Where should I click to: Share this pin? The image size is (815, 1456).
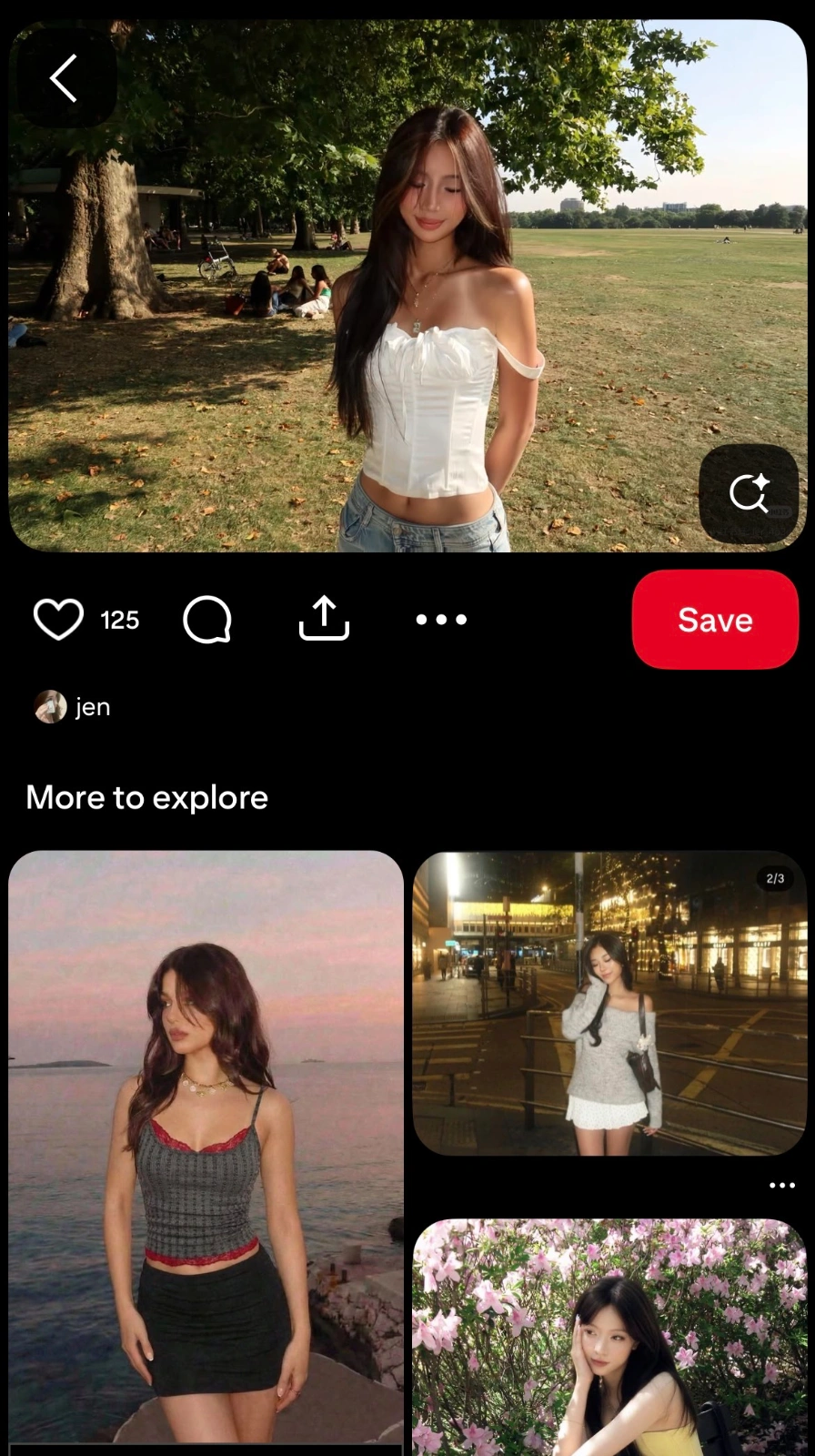point(325,619)
